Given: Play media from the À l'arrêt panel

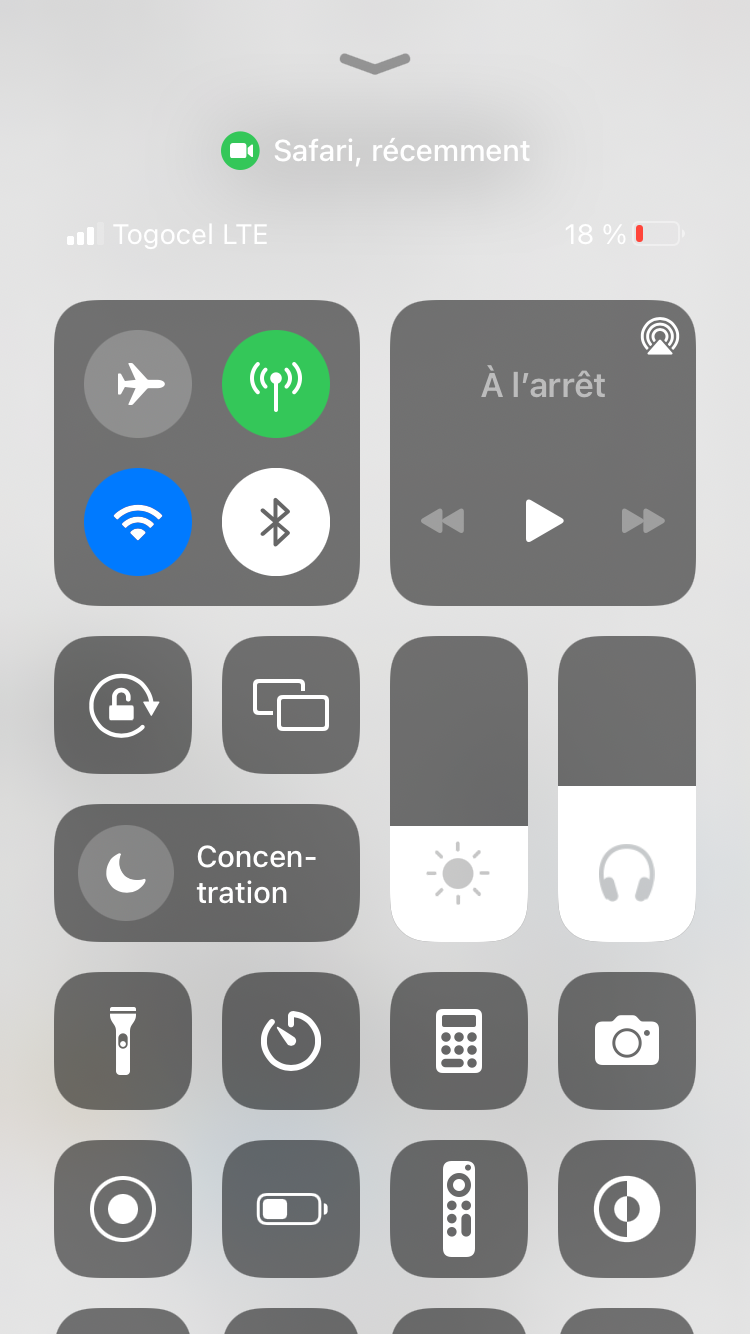Looking at the screenshot, I should (x=544, y=521).
